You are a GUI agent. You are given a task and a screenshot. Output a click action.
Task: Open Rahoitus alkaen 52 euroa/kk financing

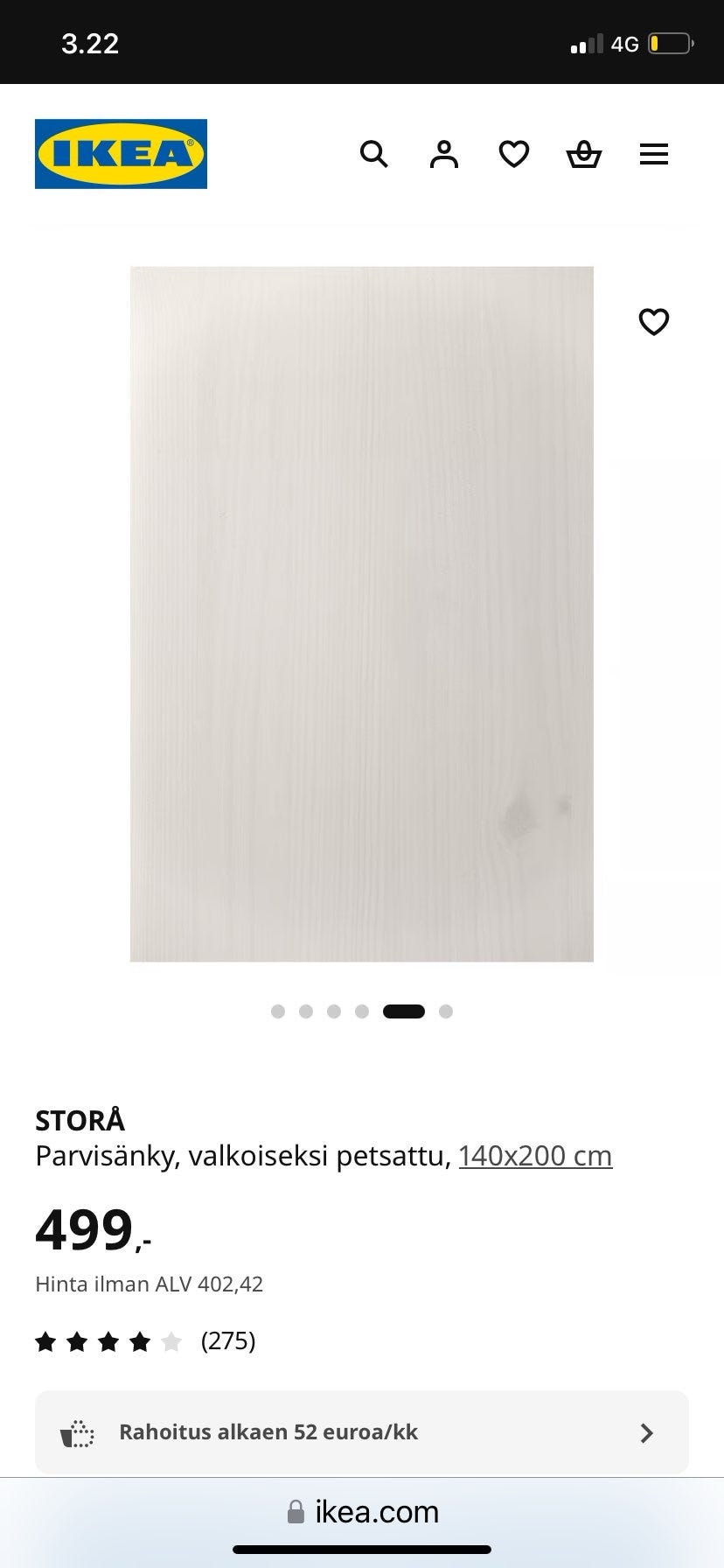click(x=362, y=1432)
